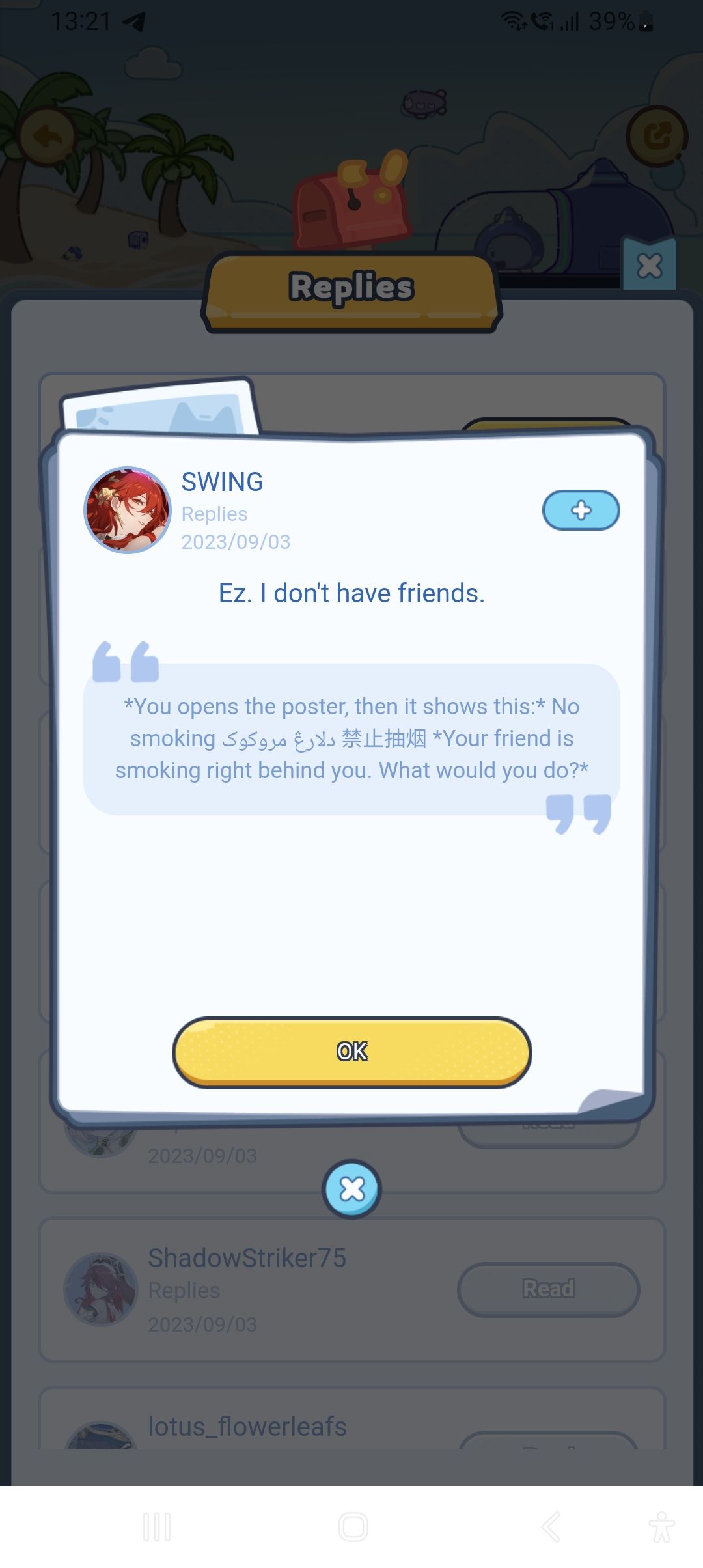
Task: Add SWING with the plus button
Action: click(x=581, y=511)
